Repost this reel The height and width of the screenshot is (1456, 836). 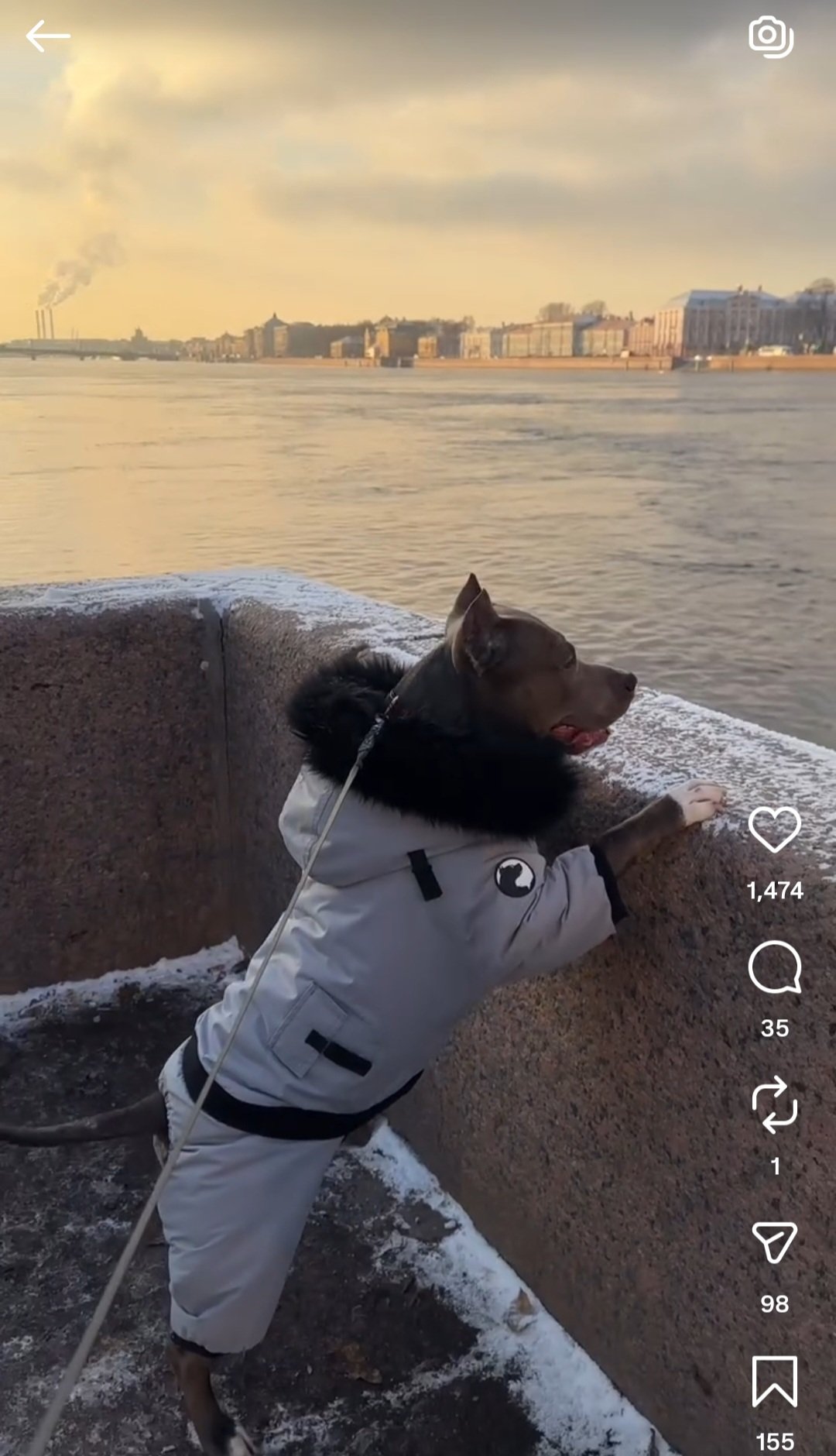(774, 1105)
